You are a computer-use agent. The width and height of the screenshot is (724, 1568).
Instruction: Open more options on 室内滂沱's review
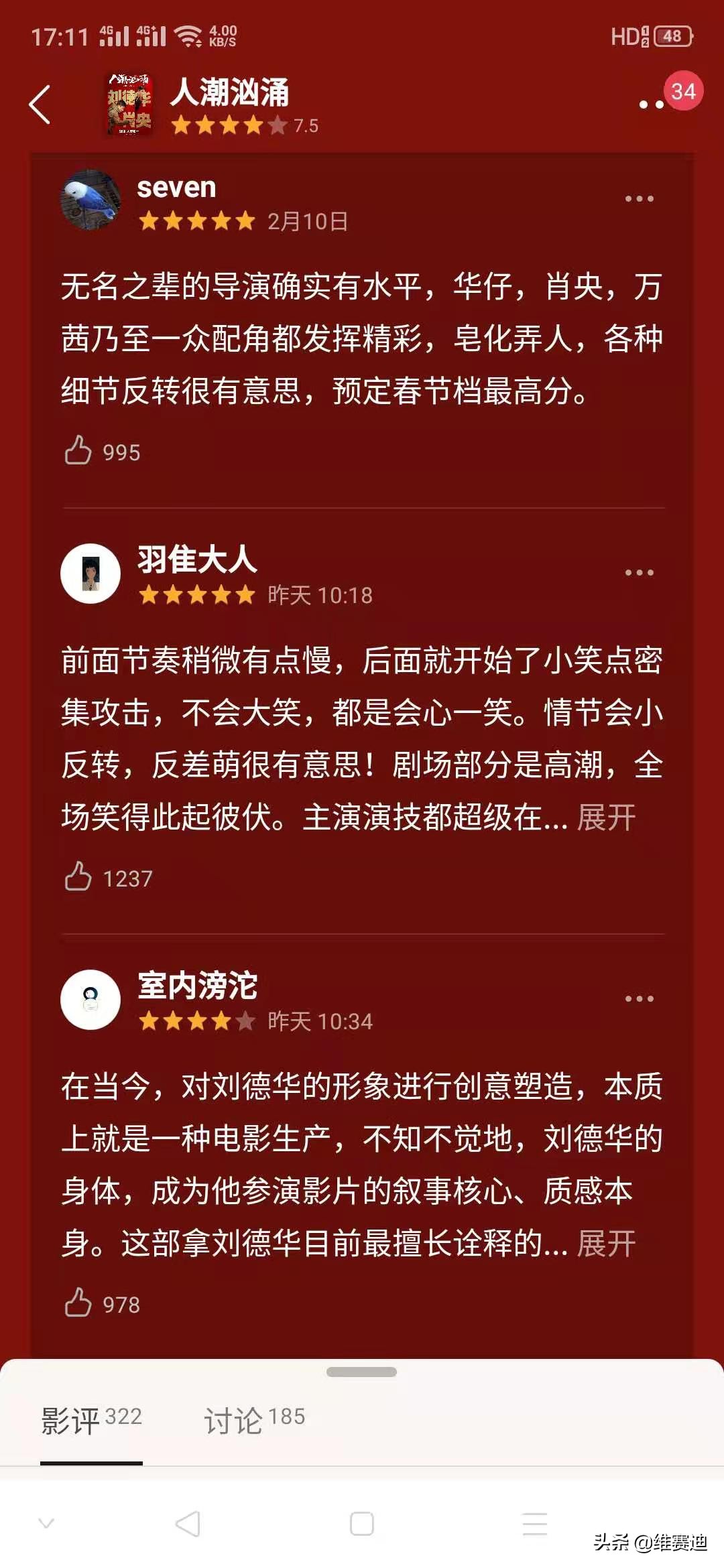(639, 999)
